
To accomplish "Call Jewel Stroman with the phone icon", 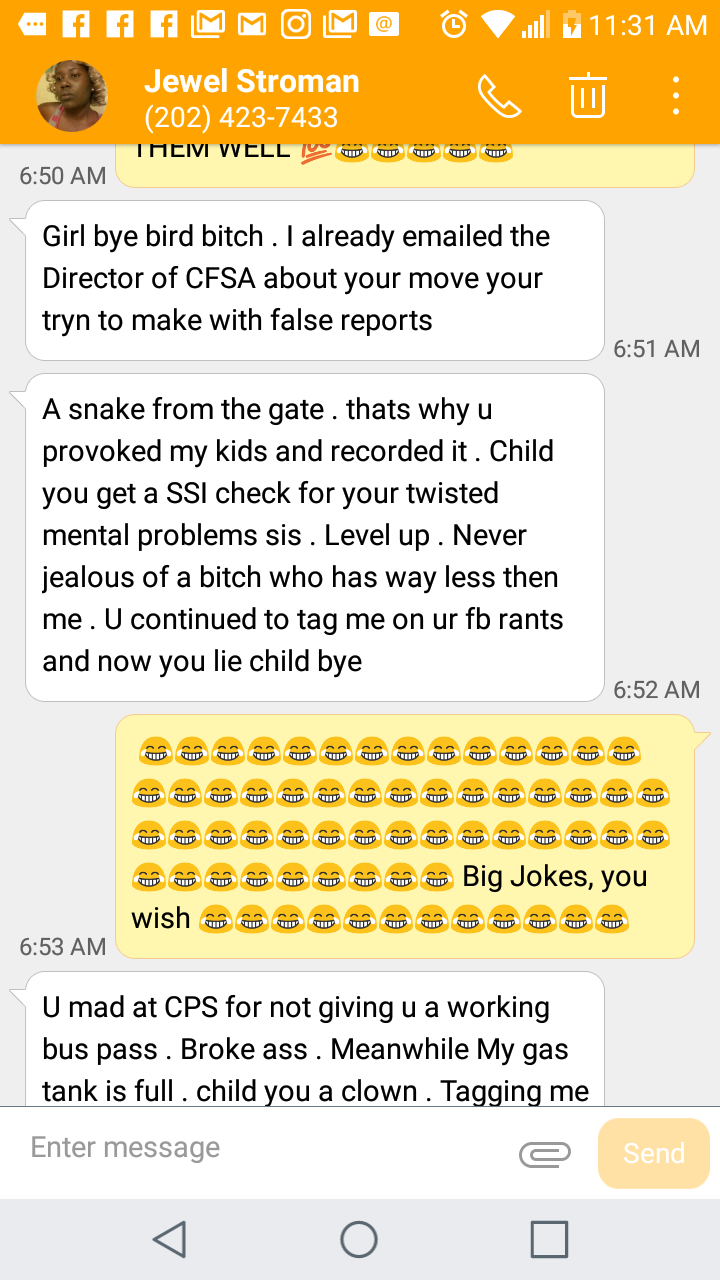I will click(x=499, y=96).
